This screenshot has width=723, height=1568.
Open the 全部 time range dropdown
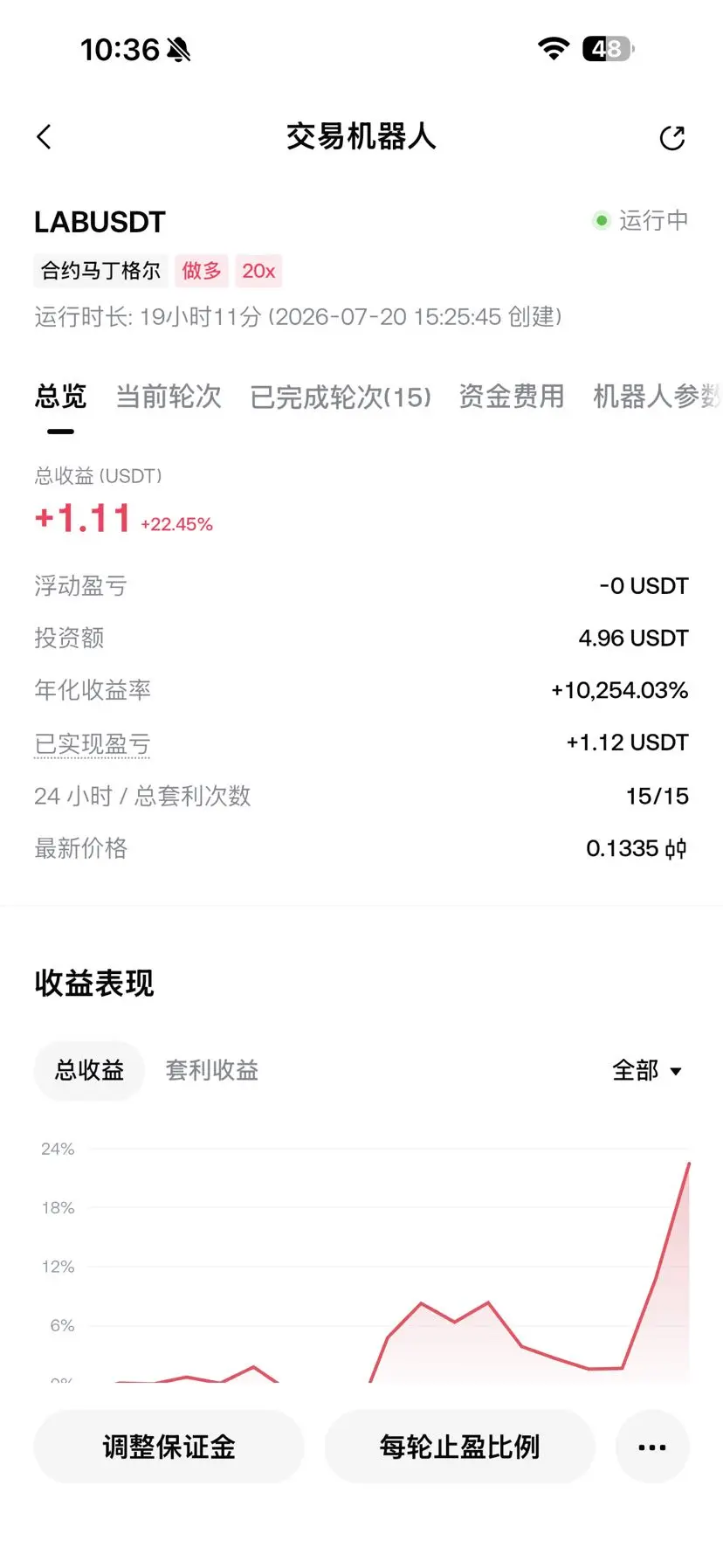tap(647, 1070)
